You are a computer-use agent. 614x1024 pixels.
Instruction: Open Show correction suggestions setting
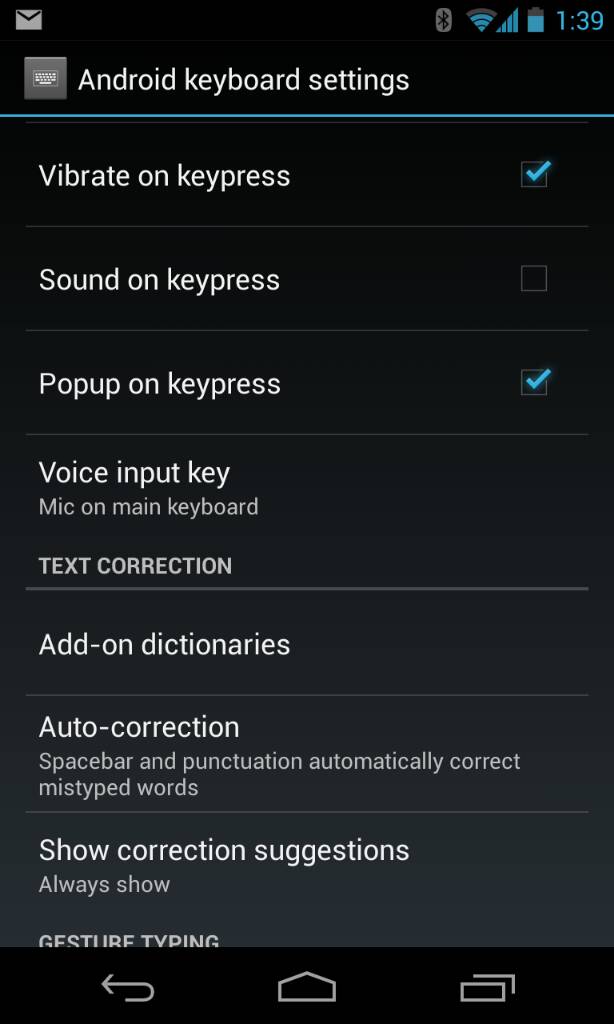click(307, 865)
